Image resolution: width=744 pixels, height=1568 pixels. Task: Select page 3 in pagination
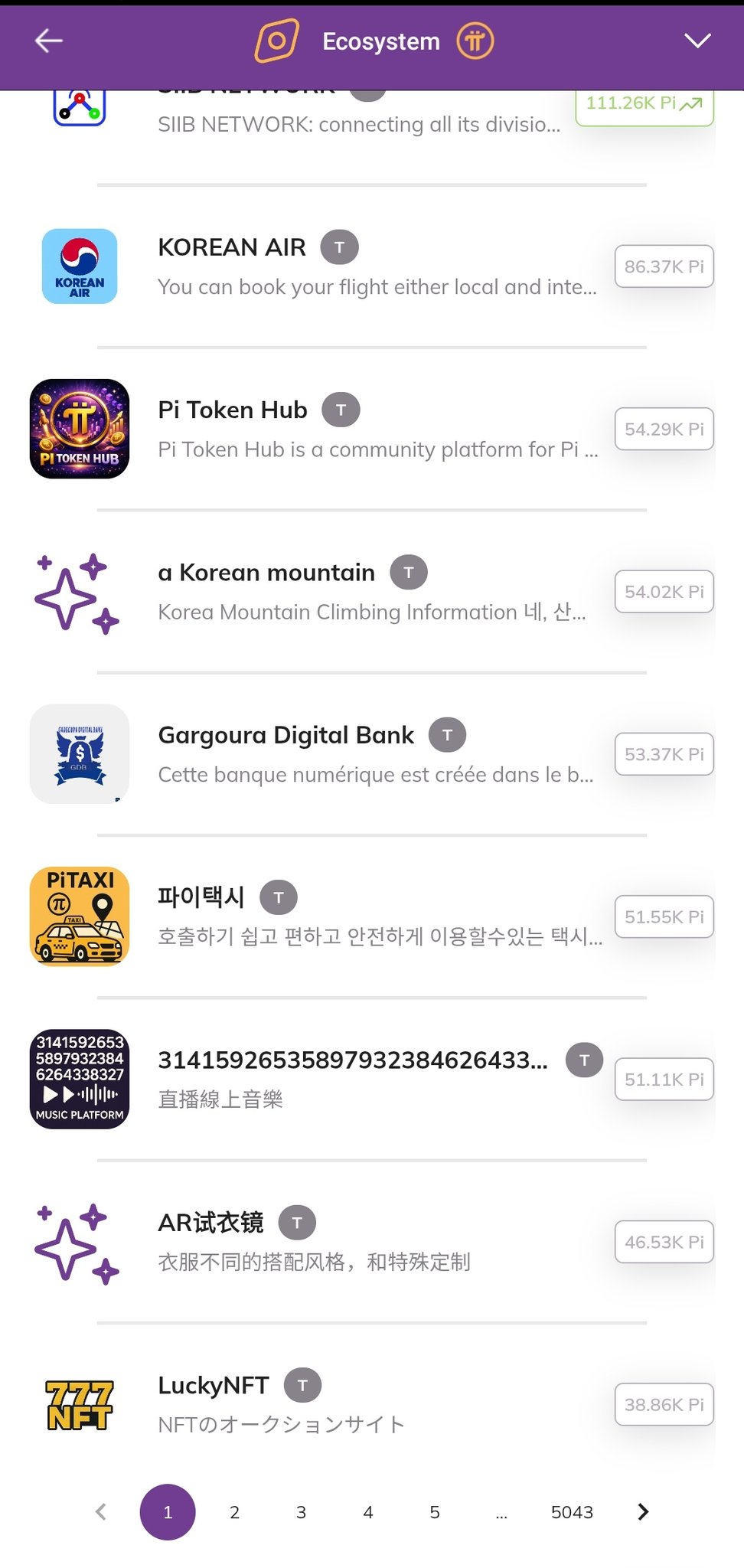[301, 1512]
